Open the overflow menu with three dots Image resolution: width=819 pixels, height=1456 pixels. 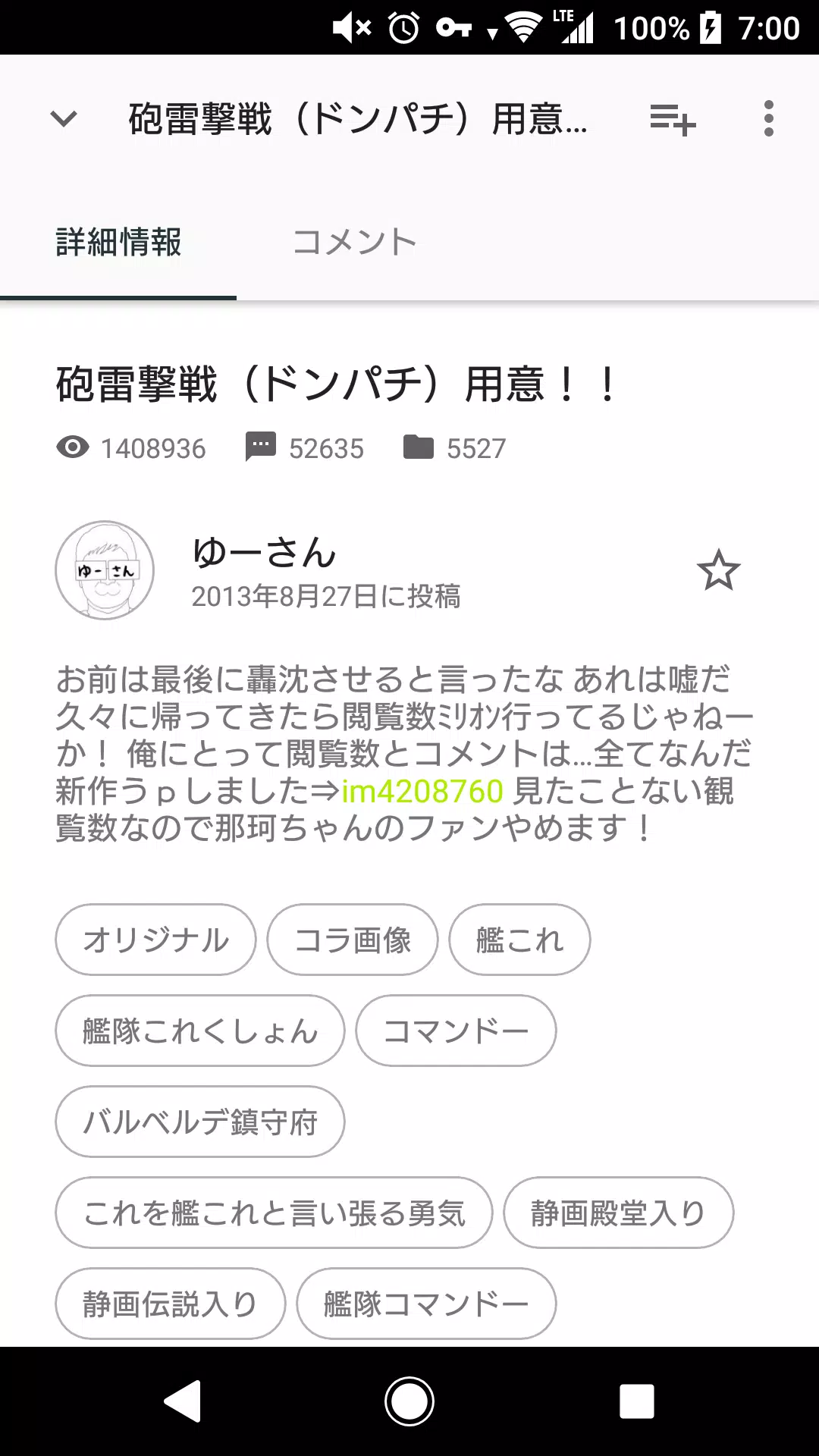tap(768, 118)
